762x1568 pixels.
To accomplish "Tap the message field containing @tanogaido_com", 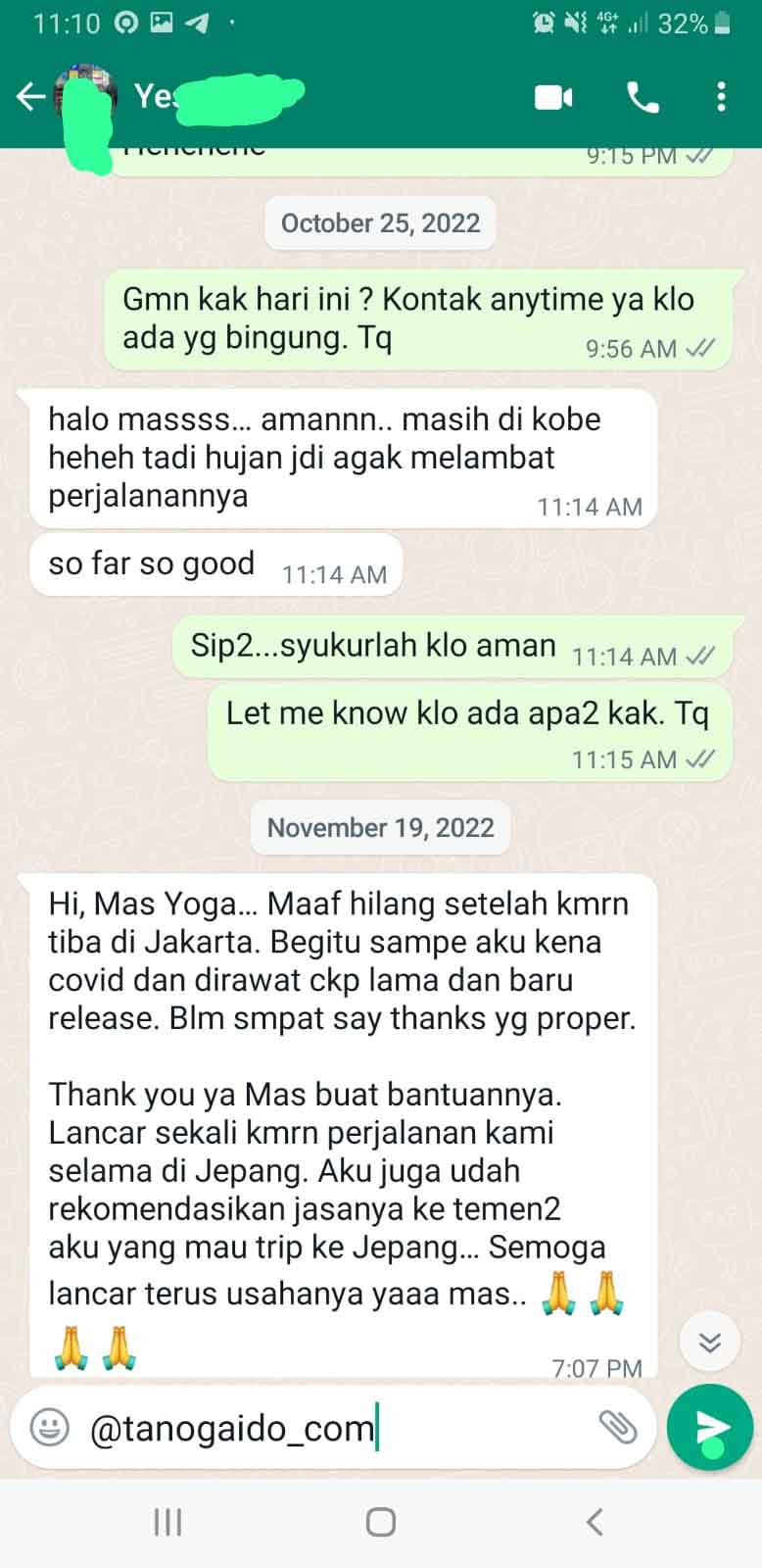I will (323, 1428).
